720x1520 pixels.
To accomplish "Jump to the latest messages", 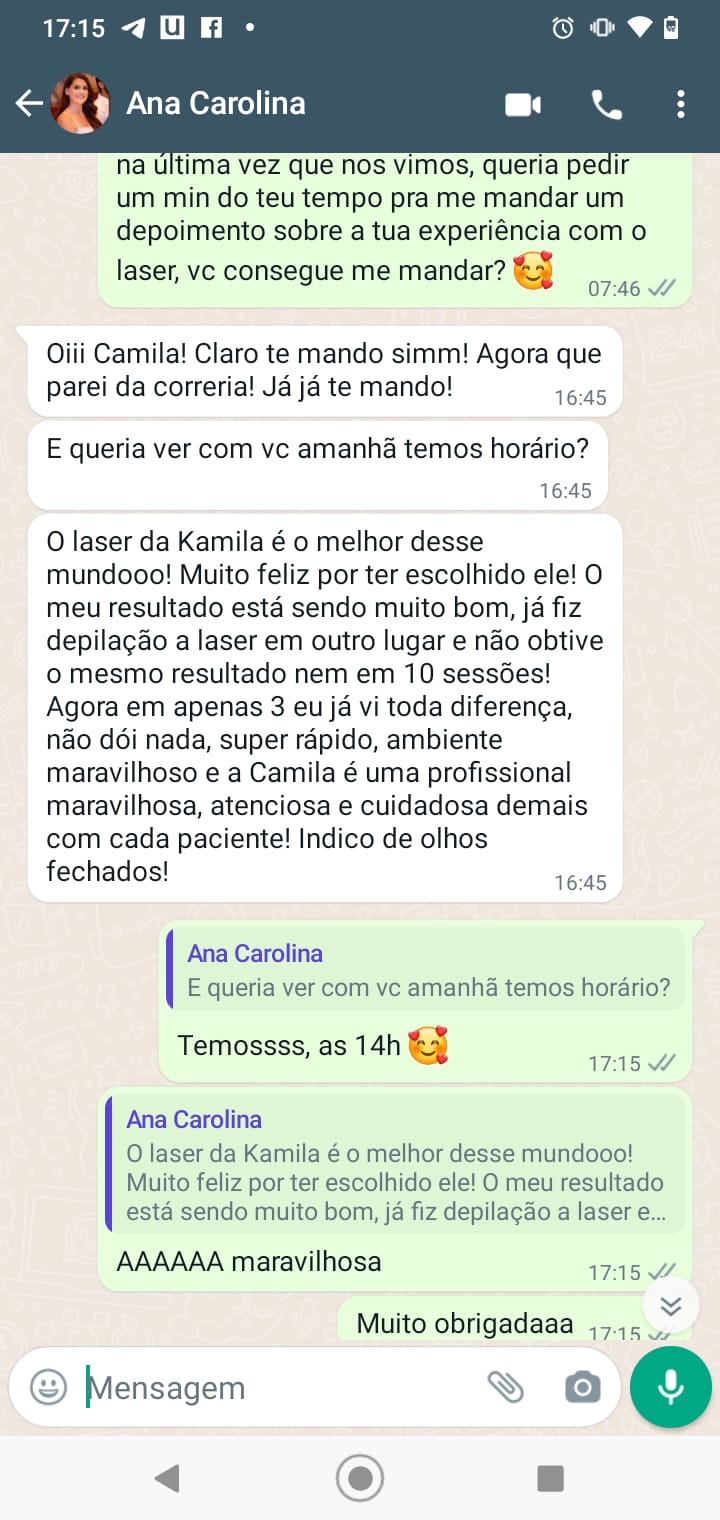I will pyautogui.click(x=670, y=1305).
